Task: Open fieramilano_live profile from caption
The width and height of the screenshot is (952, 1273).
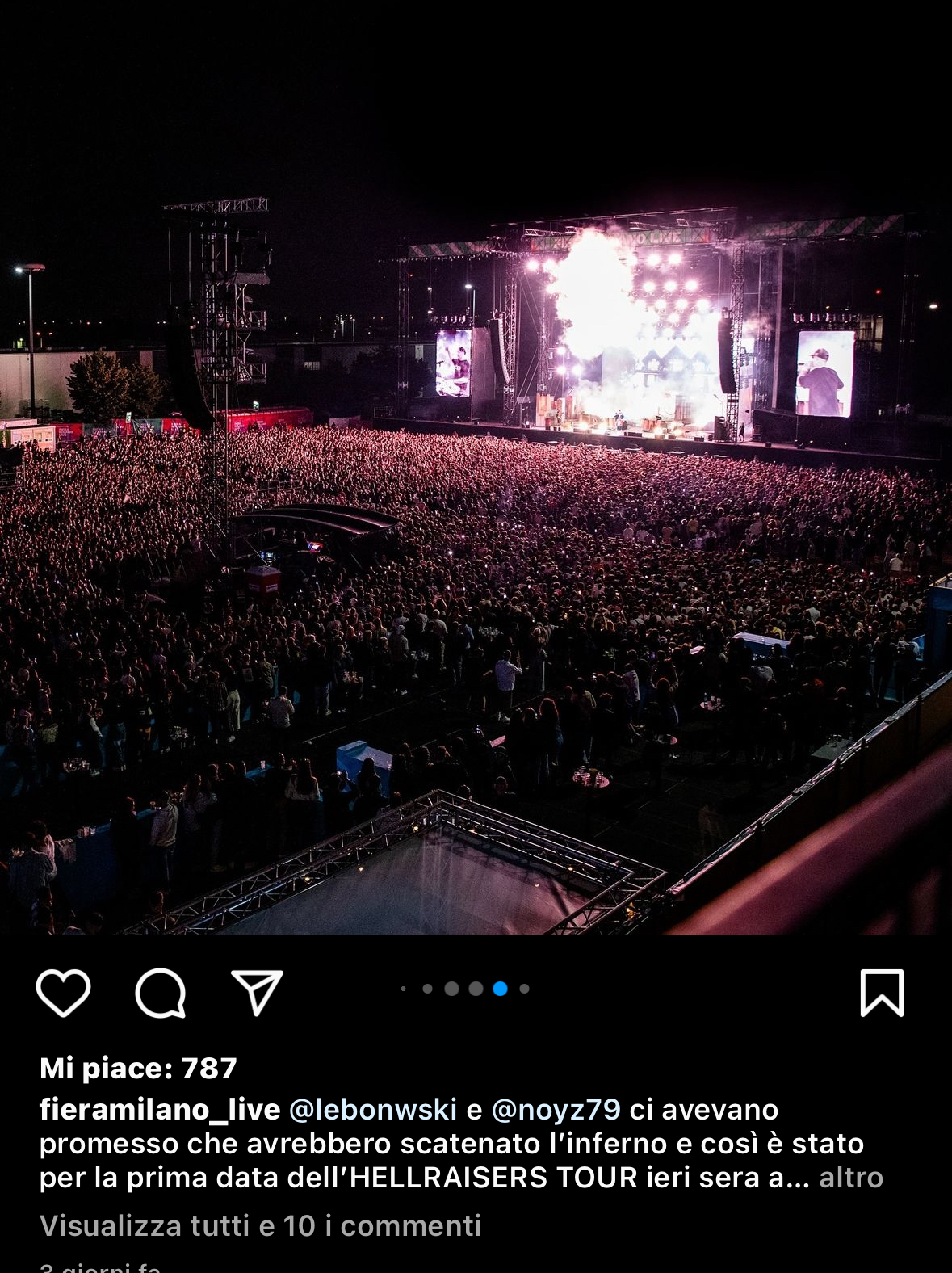Action: click(x=160, y=1109)
